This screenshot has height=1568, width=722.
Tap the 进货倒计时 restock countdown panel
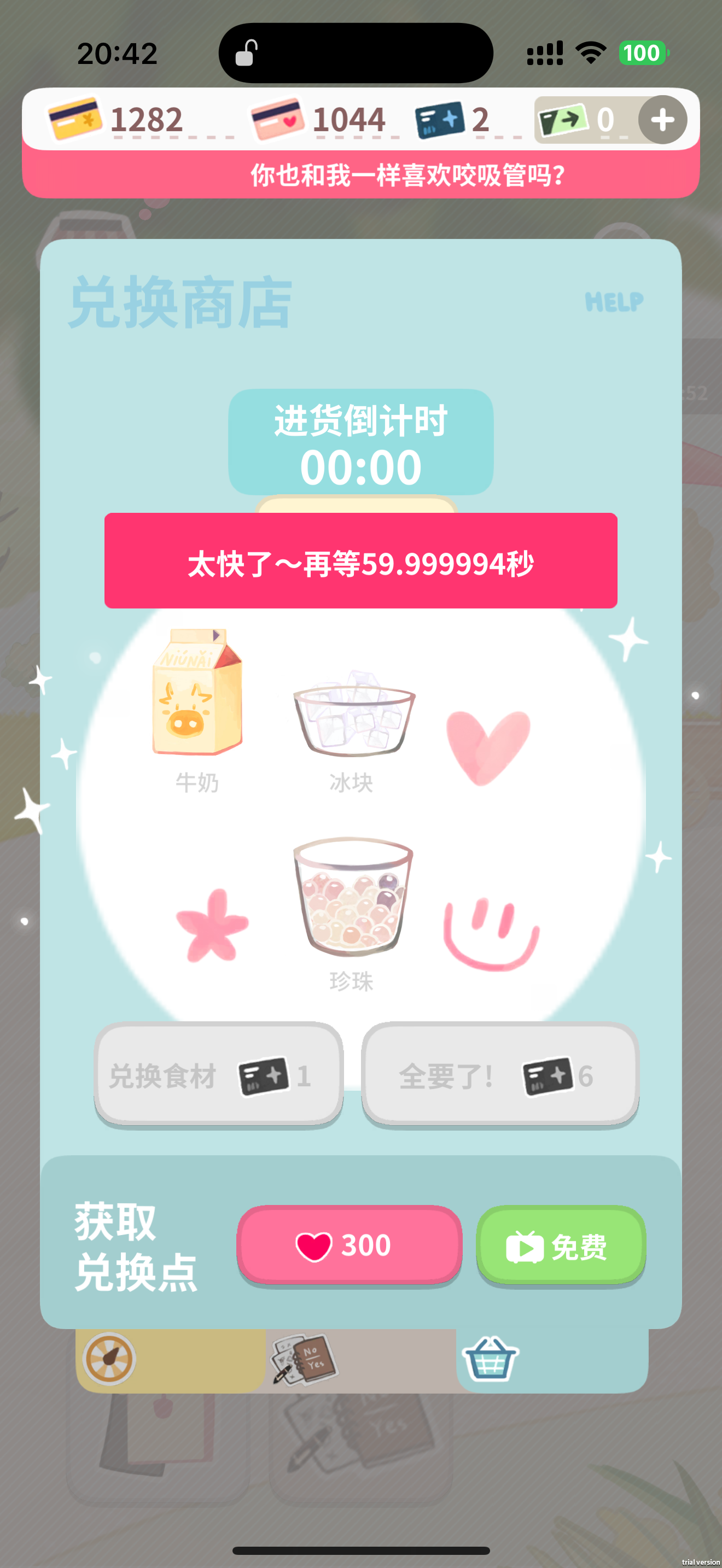pos(360,442)
